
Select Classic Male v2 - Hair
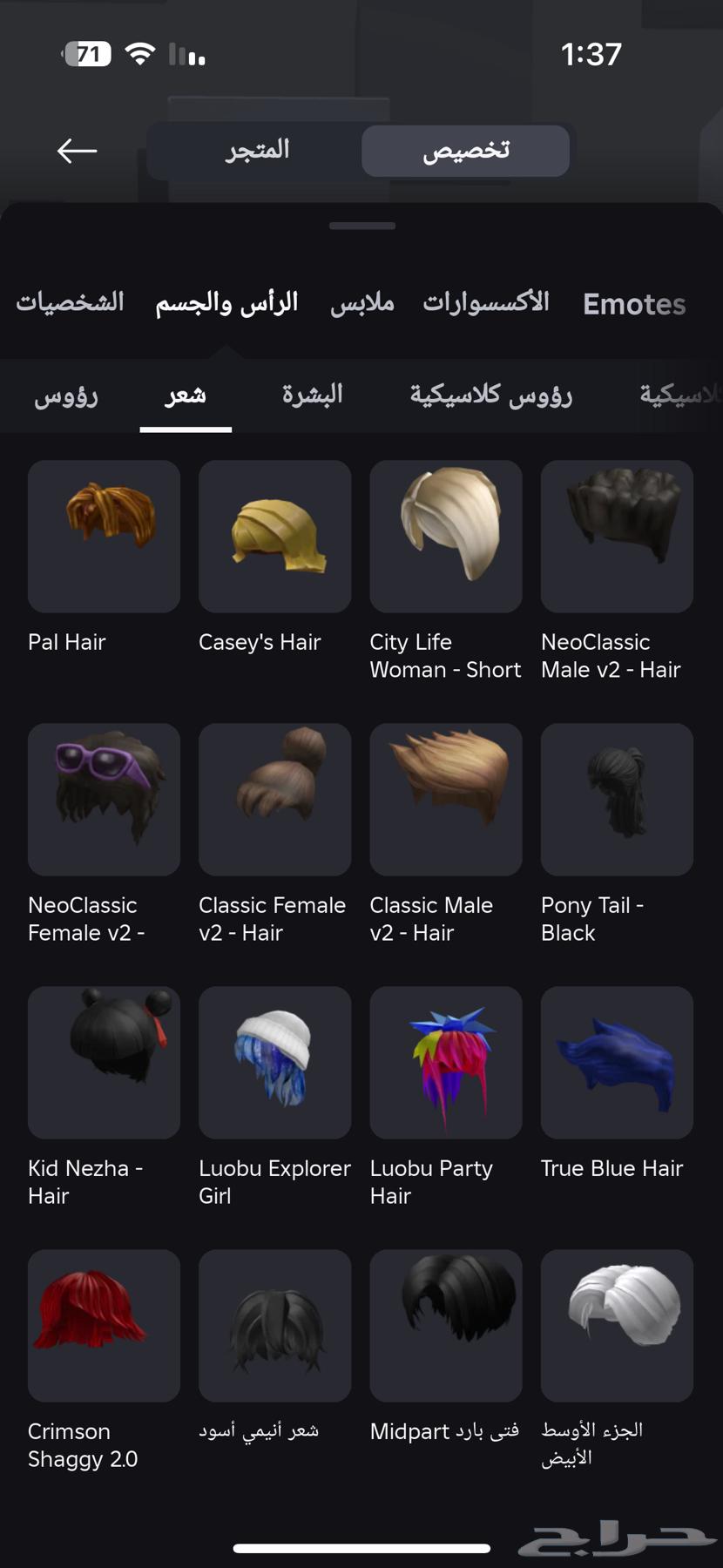[445, 799]
